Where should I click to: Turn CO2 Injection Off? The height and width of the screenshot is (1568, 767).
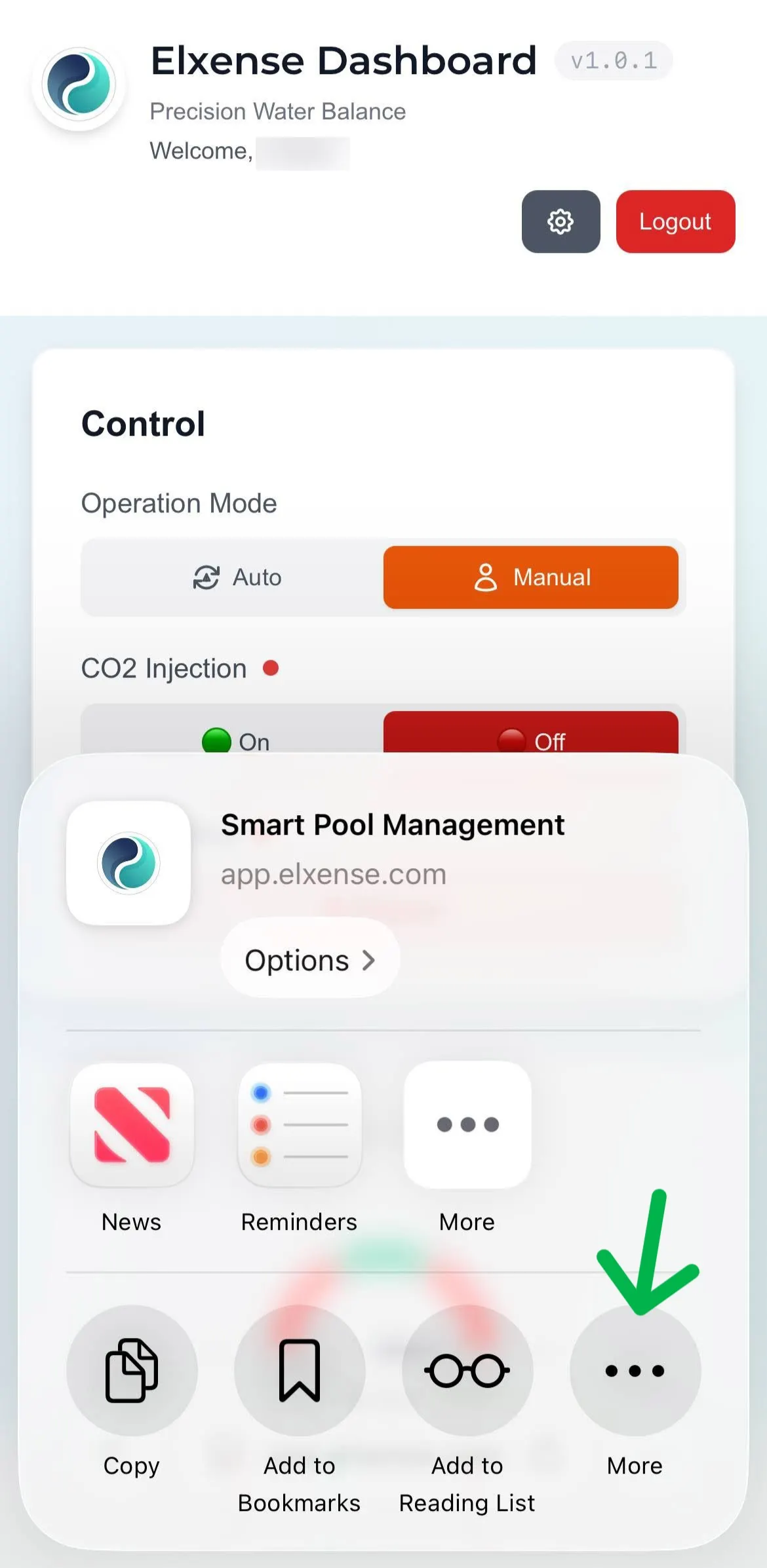tap(530, 738)
